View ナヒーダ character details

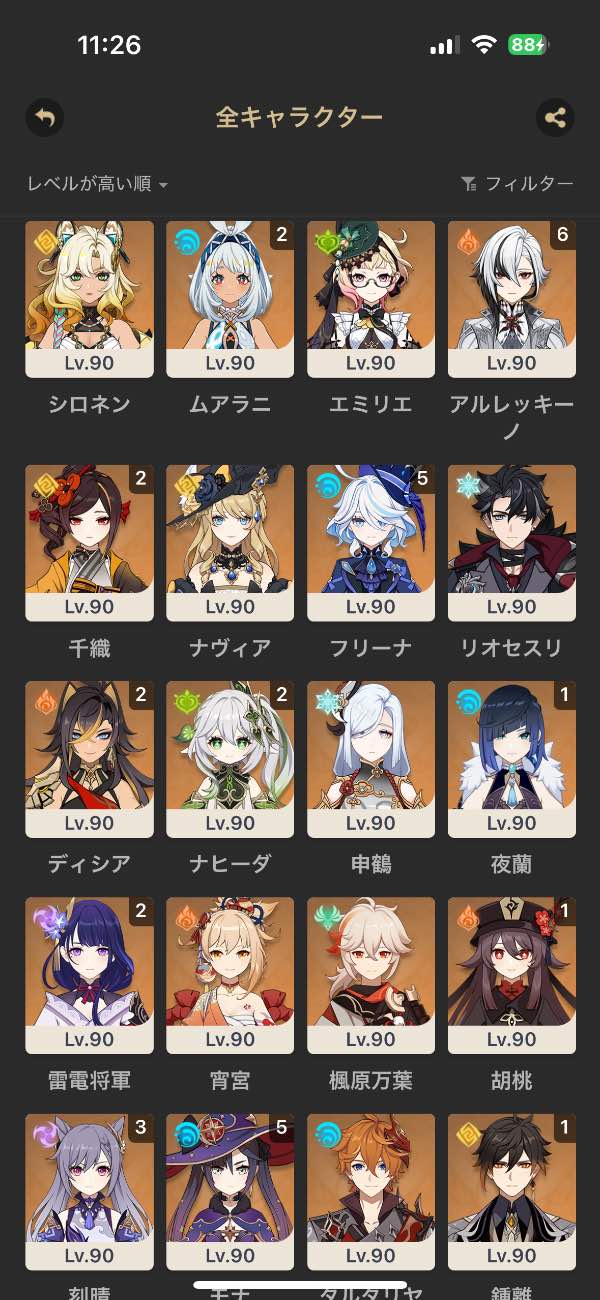230,759
